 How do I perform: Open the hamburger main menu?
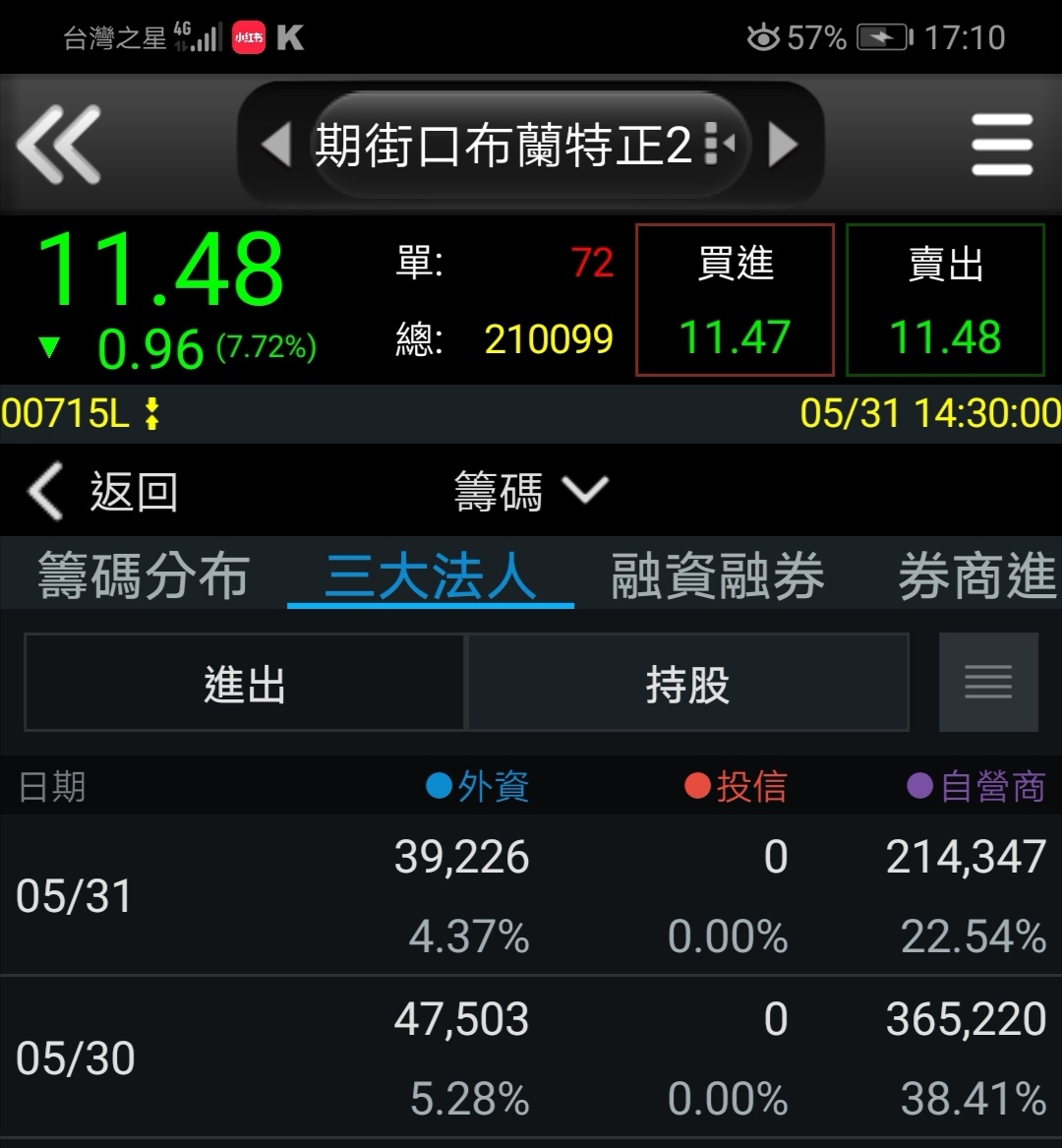1001,146
